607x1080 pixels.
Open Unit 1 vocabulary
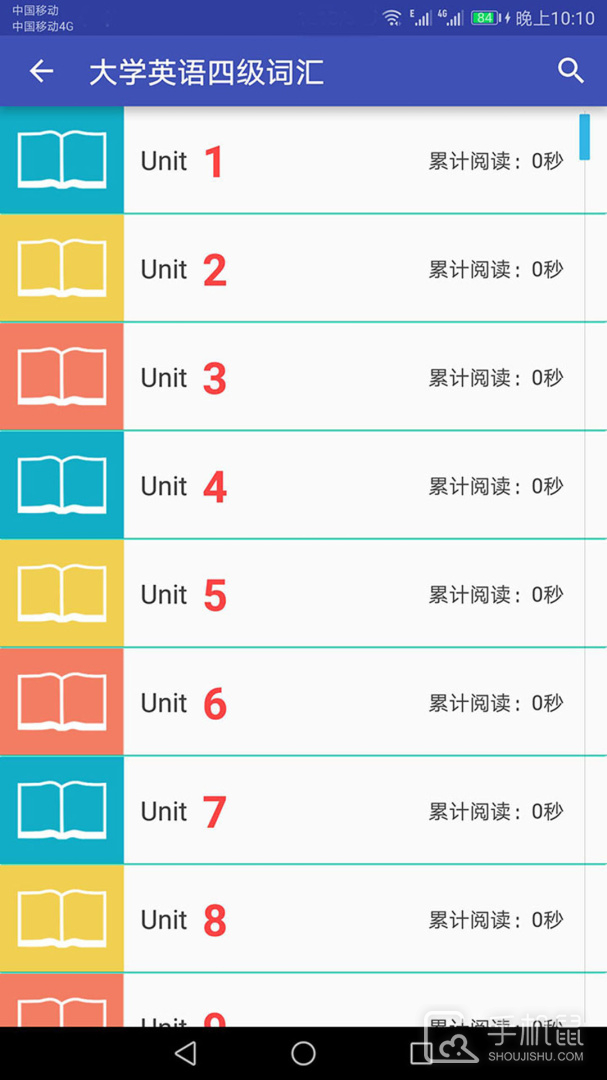(x=300, y=161)
